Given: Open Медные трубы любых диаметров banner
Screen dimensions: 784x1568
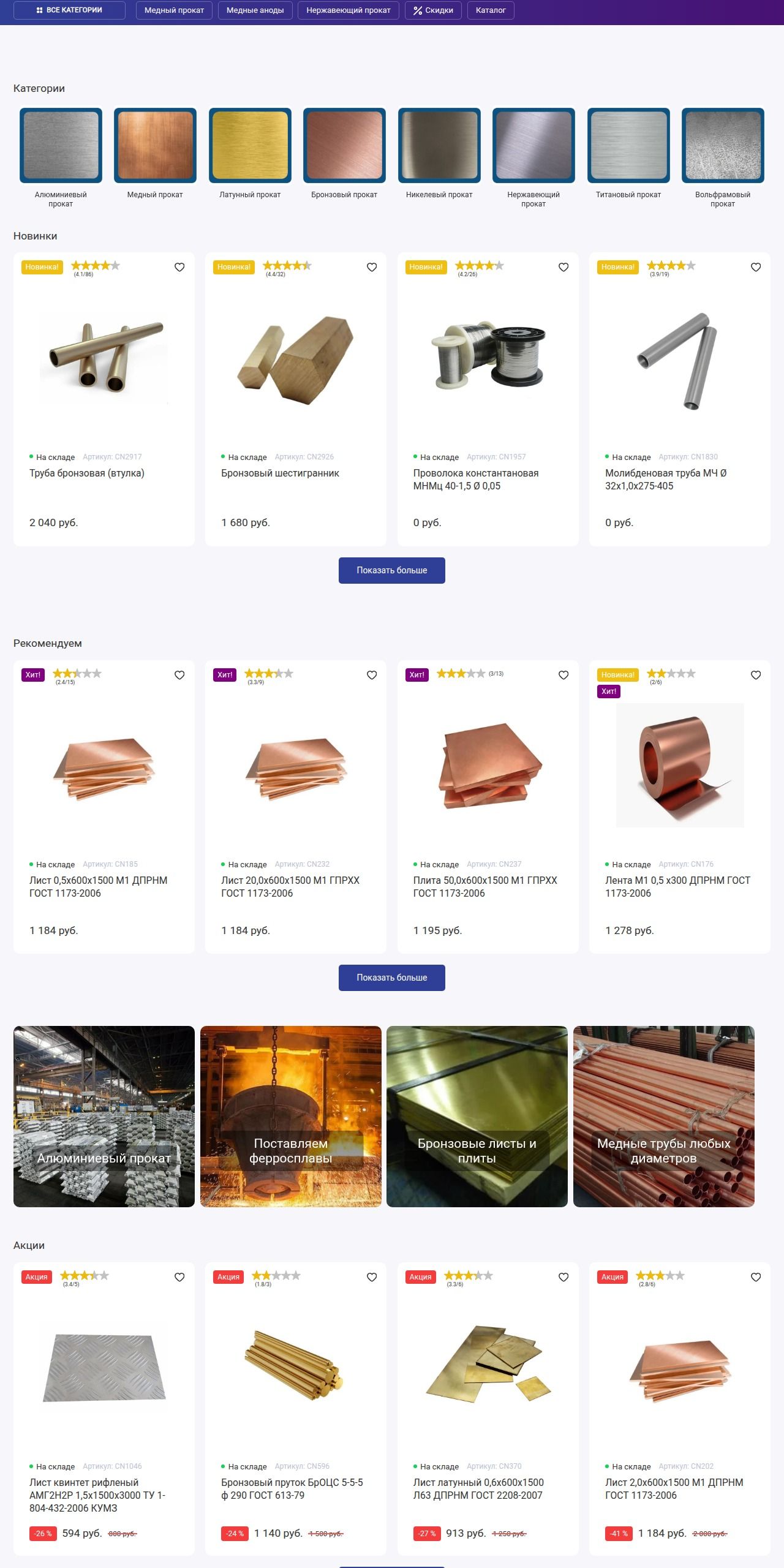Looking at the screenshot, I should 663,1116.
